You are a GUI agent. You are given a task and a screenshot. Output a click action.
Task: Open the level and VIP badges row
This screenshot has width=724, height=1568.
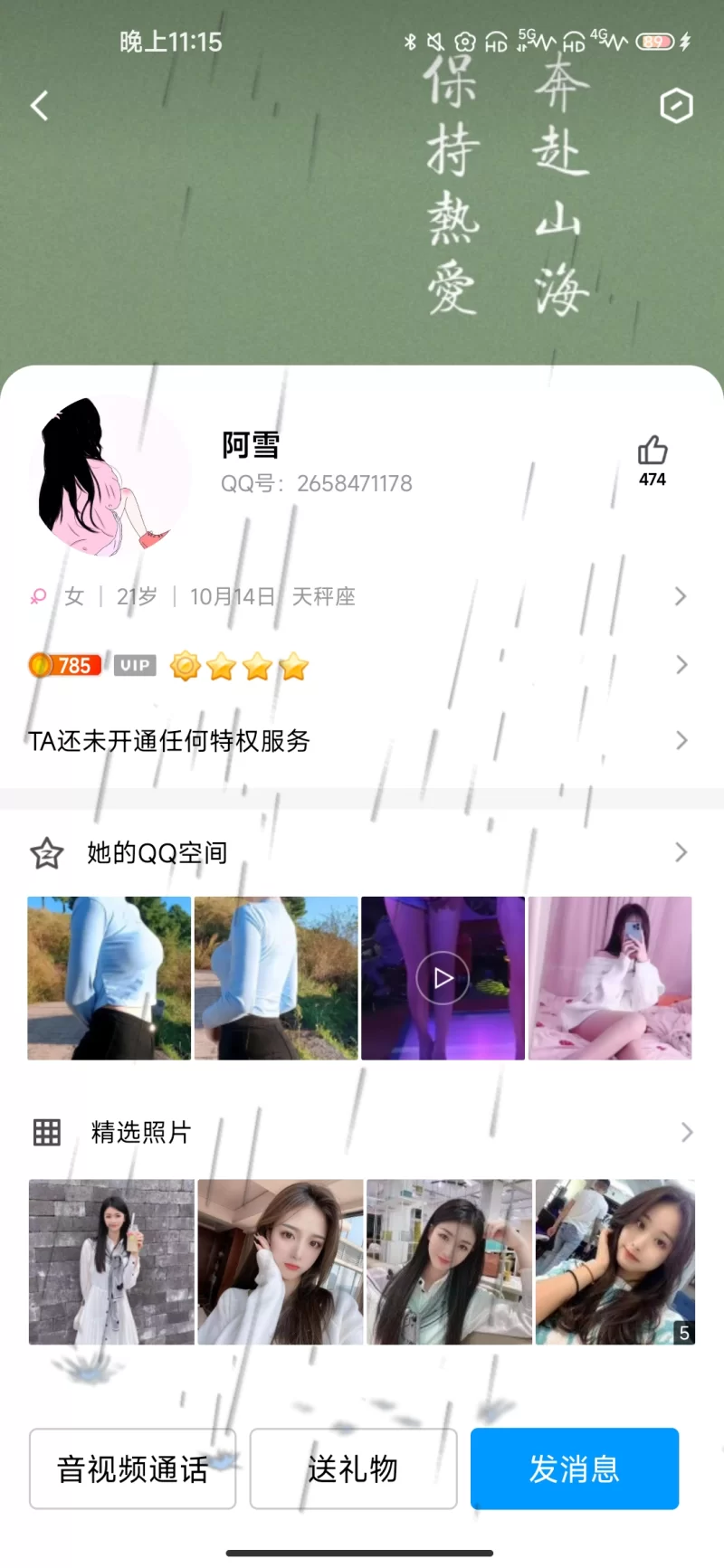coord(357,666)
